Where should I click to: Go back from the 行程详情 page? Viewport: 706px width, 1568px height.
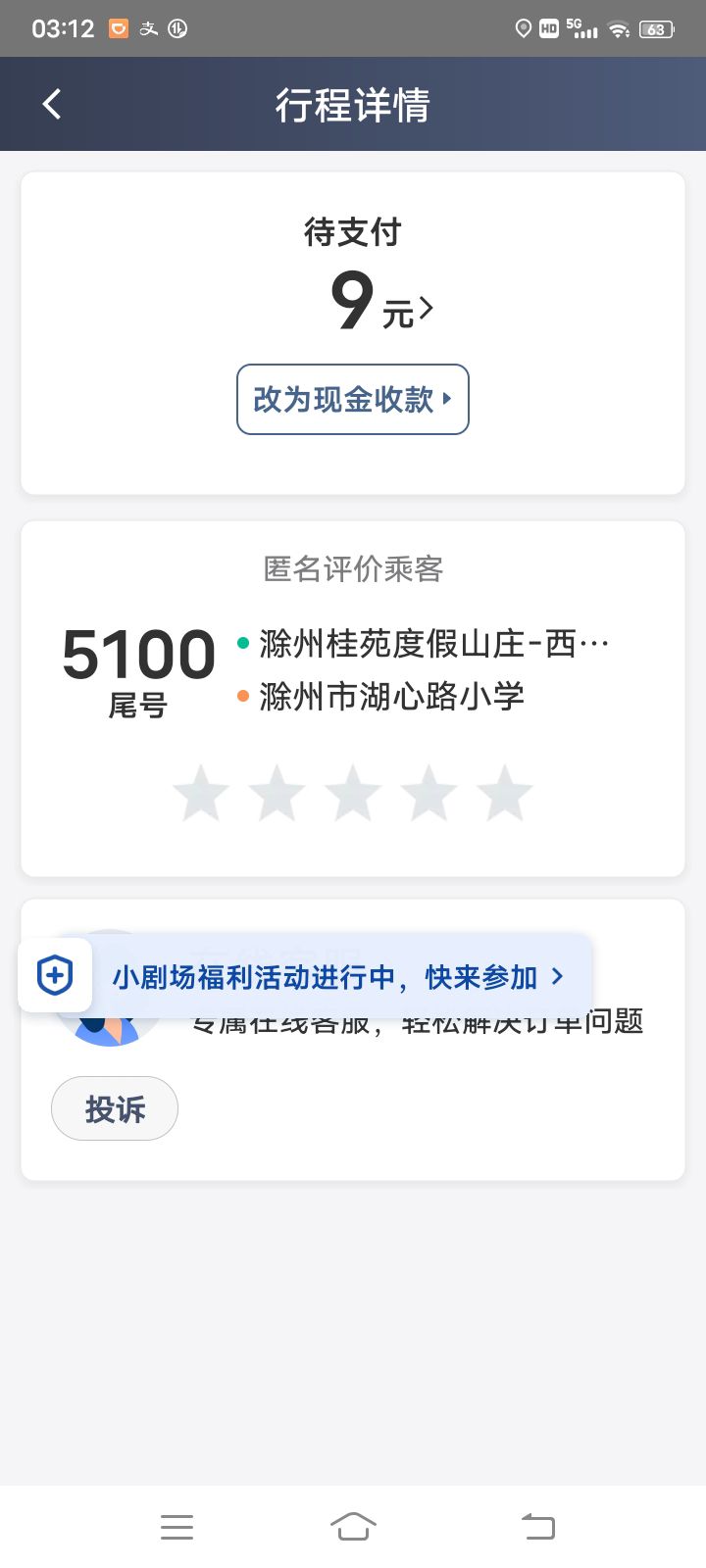point(52,104)
